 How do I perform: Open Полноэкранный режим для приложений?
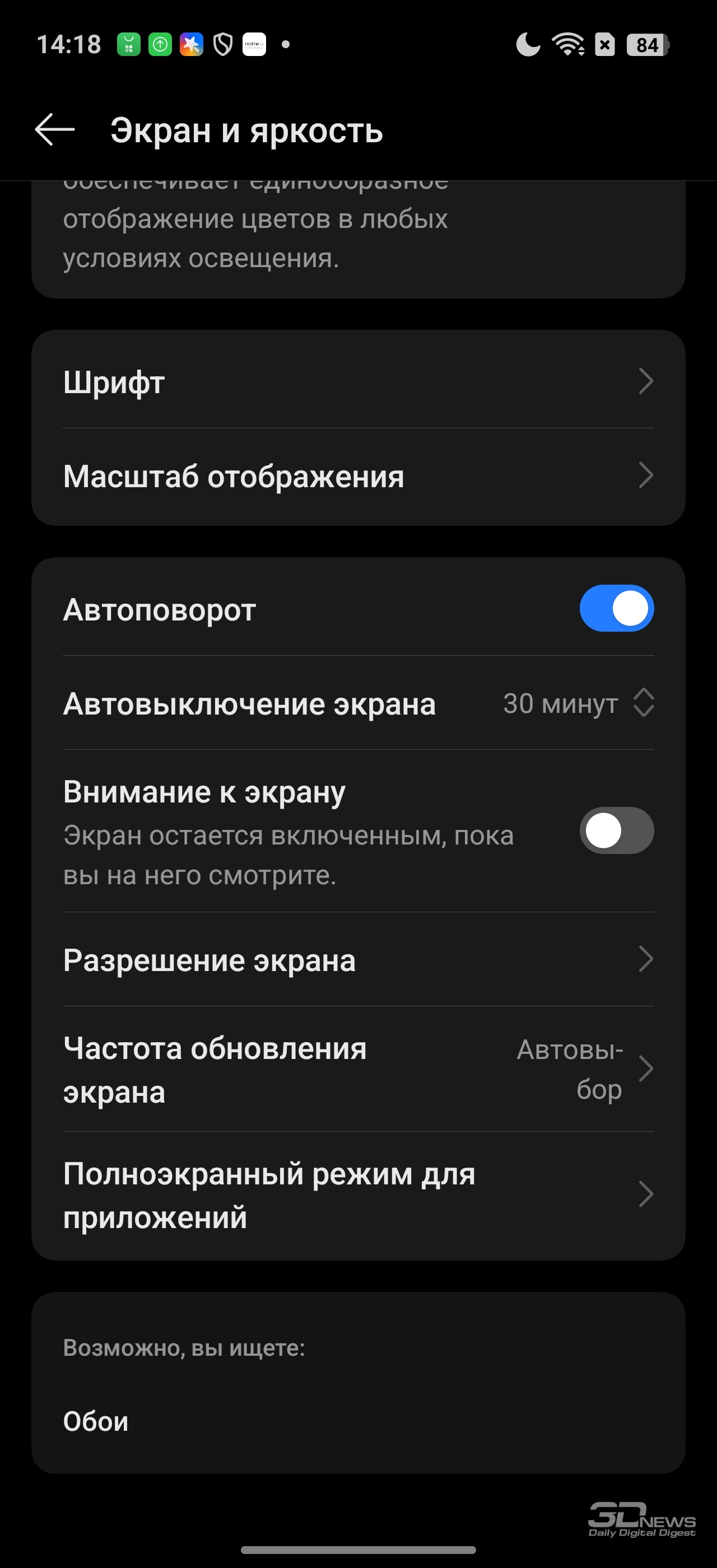[358, 1195]
